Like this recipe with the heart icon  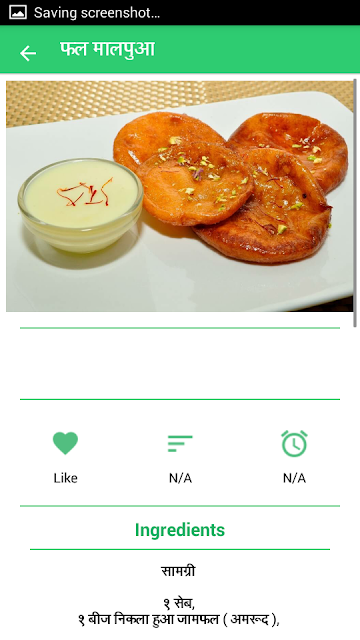(x=65, y=443)
